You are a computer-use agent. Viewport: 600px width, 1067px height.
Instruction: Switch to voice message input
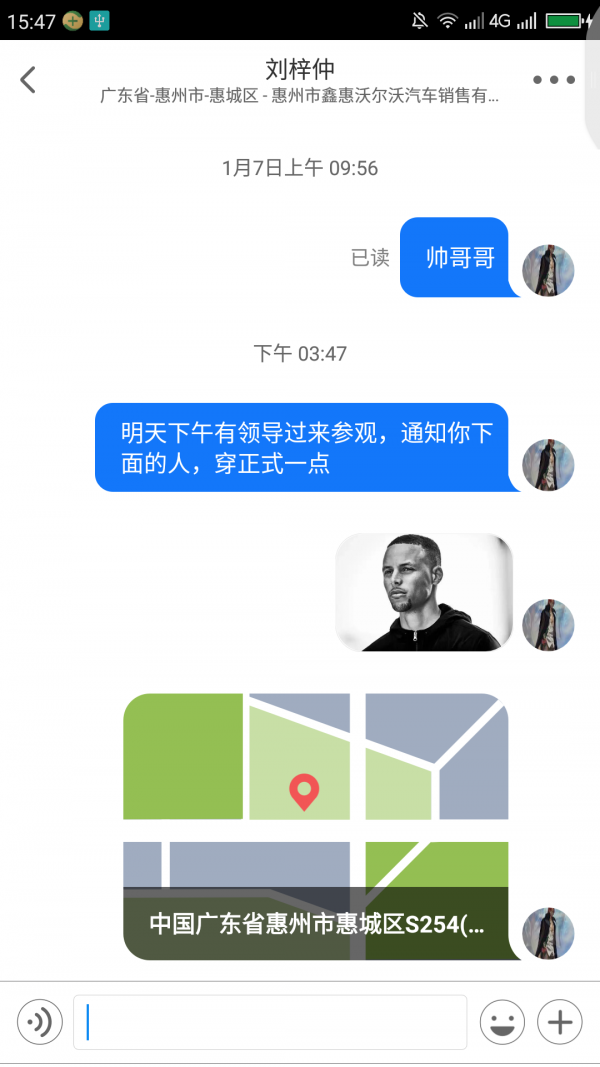click(40, 1021)
